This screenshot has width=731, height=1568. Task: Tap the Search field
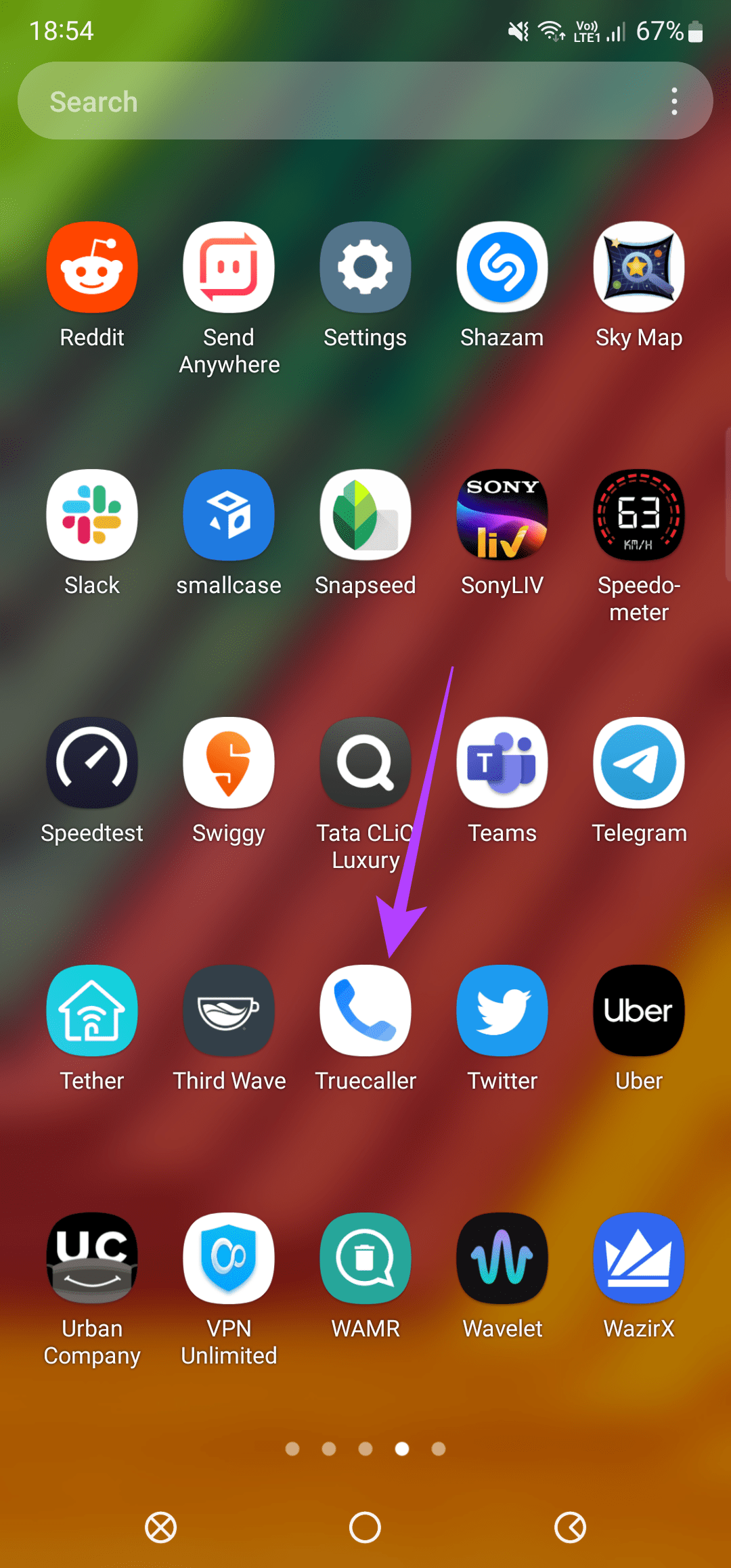[x=271, y=100]
